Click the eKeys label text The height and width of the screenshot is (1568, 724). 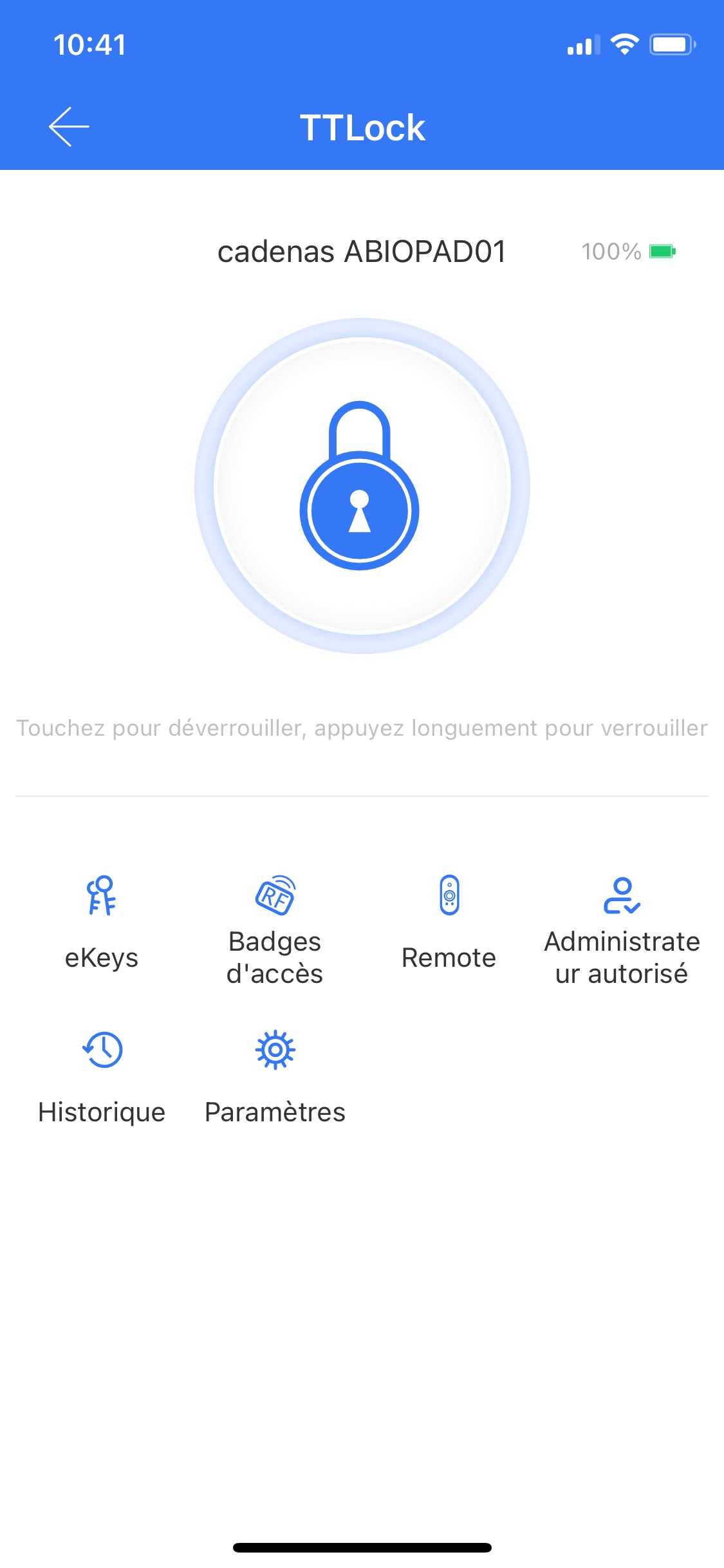point(102,958)
